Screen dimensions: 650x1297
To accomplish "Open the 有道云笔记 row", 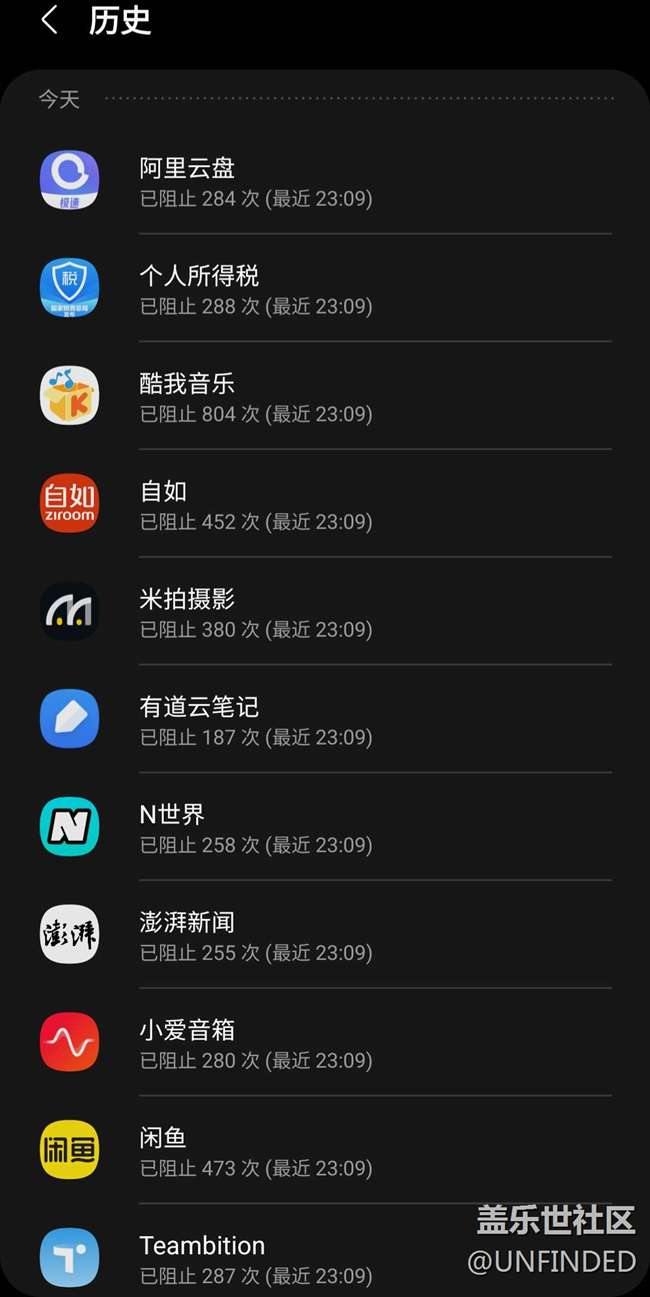I will (x=325, y=719).
